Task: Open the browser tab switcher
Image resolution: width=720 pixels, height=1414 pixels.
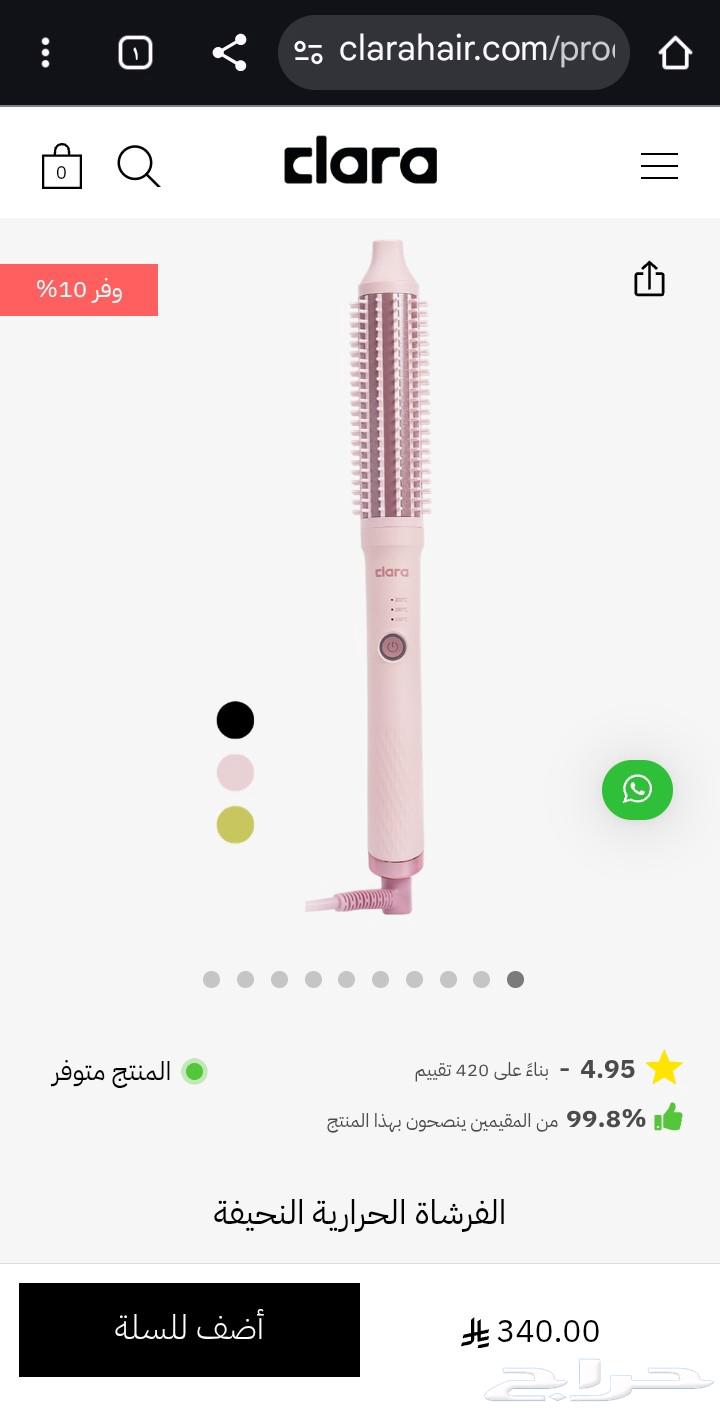Action: 135,52
